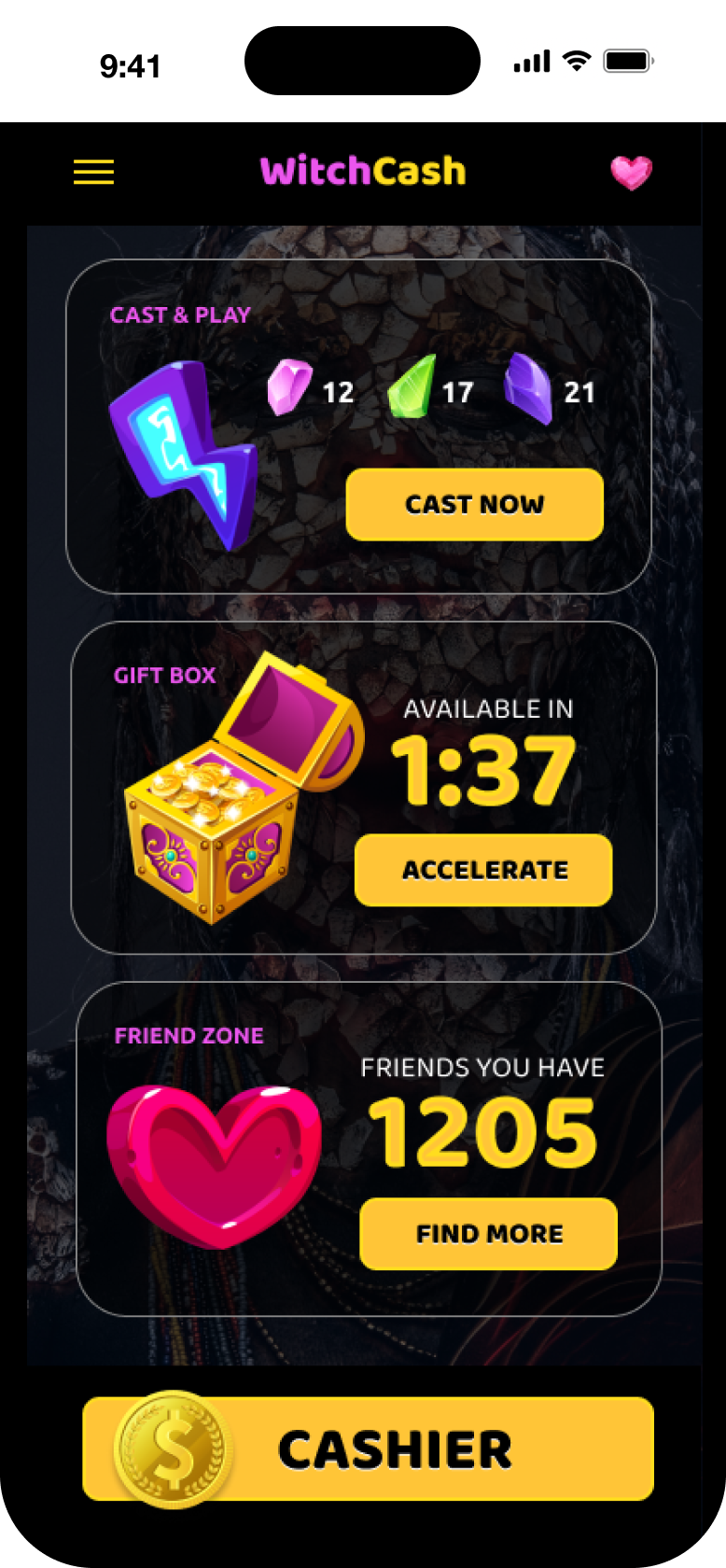Tap the pink heart icon in header

(631, 172)
